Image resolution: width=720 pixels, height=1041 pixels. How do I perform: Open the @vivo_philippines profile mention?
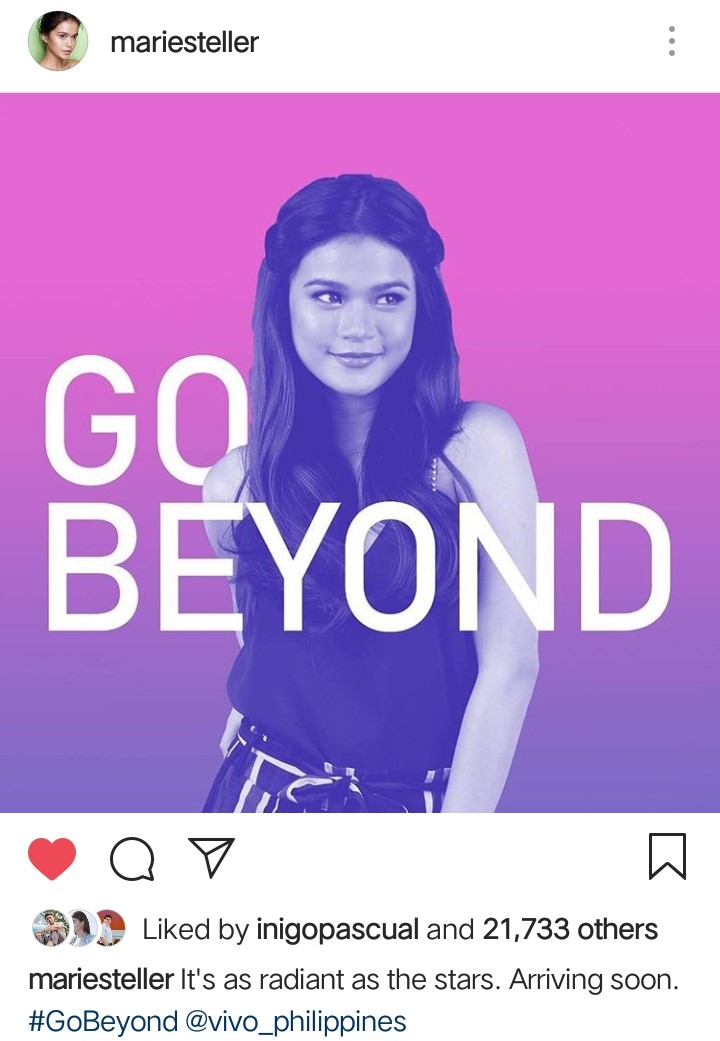point(296,1021)
